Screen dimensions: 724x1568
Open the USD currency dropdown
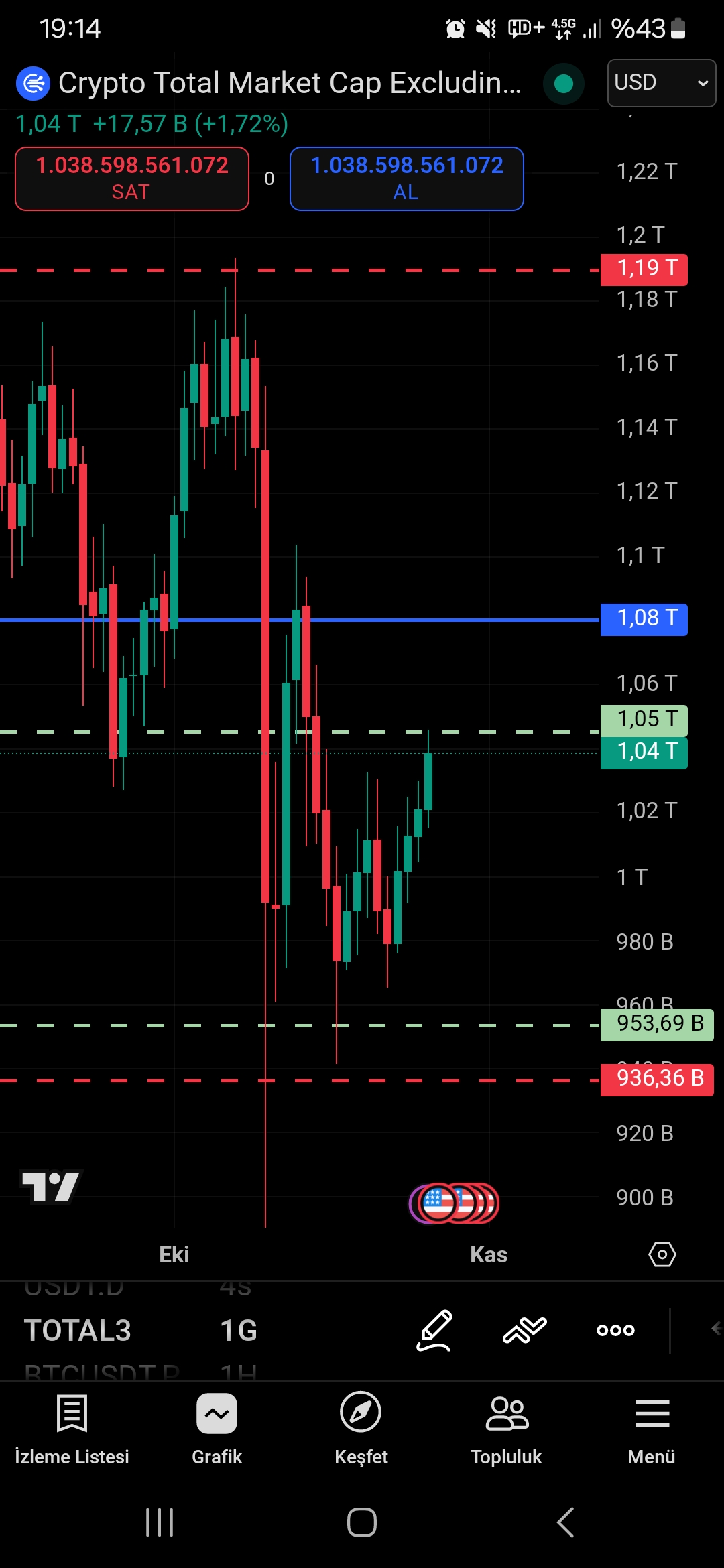tap(661, 82)
